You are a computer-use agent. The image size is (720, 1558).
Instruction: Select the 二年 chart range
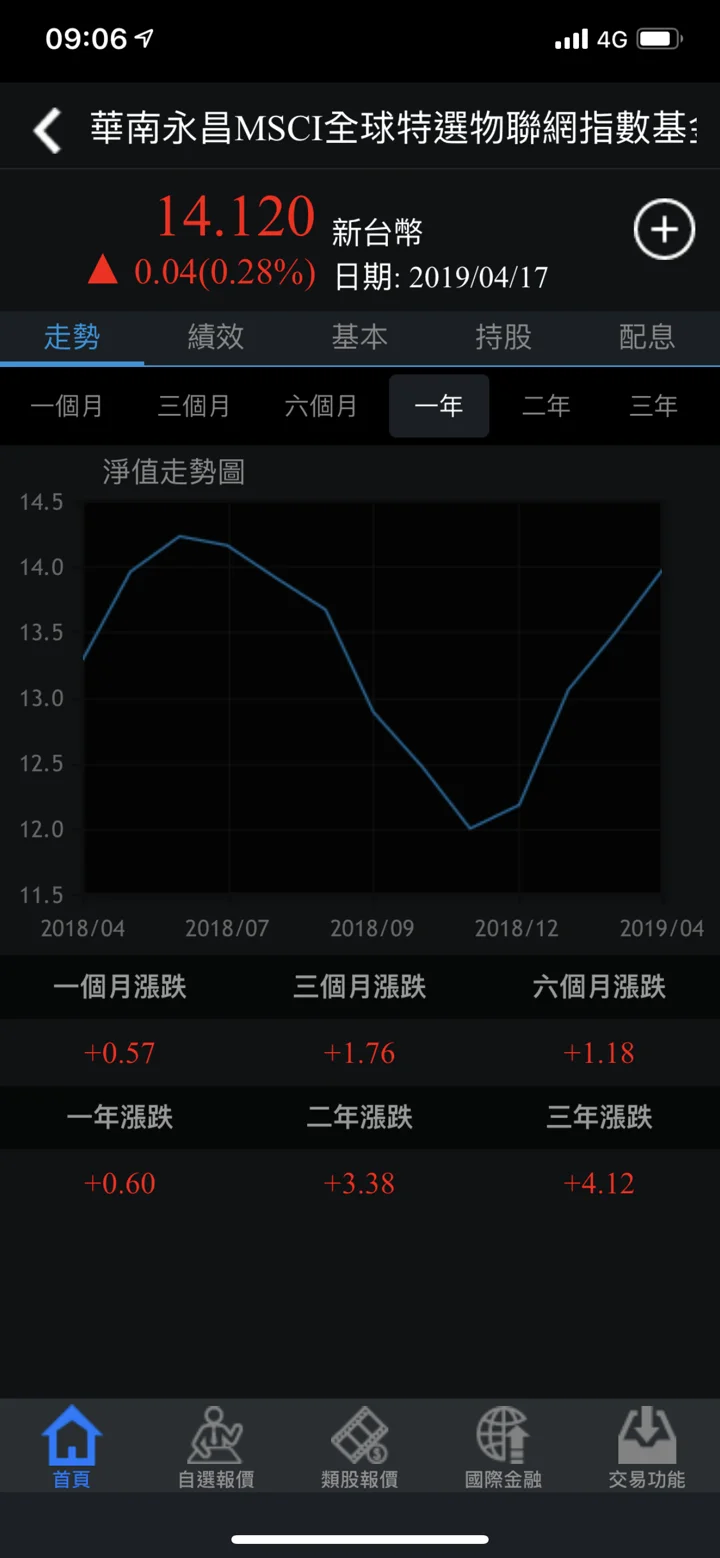546,406
